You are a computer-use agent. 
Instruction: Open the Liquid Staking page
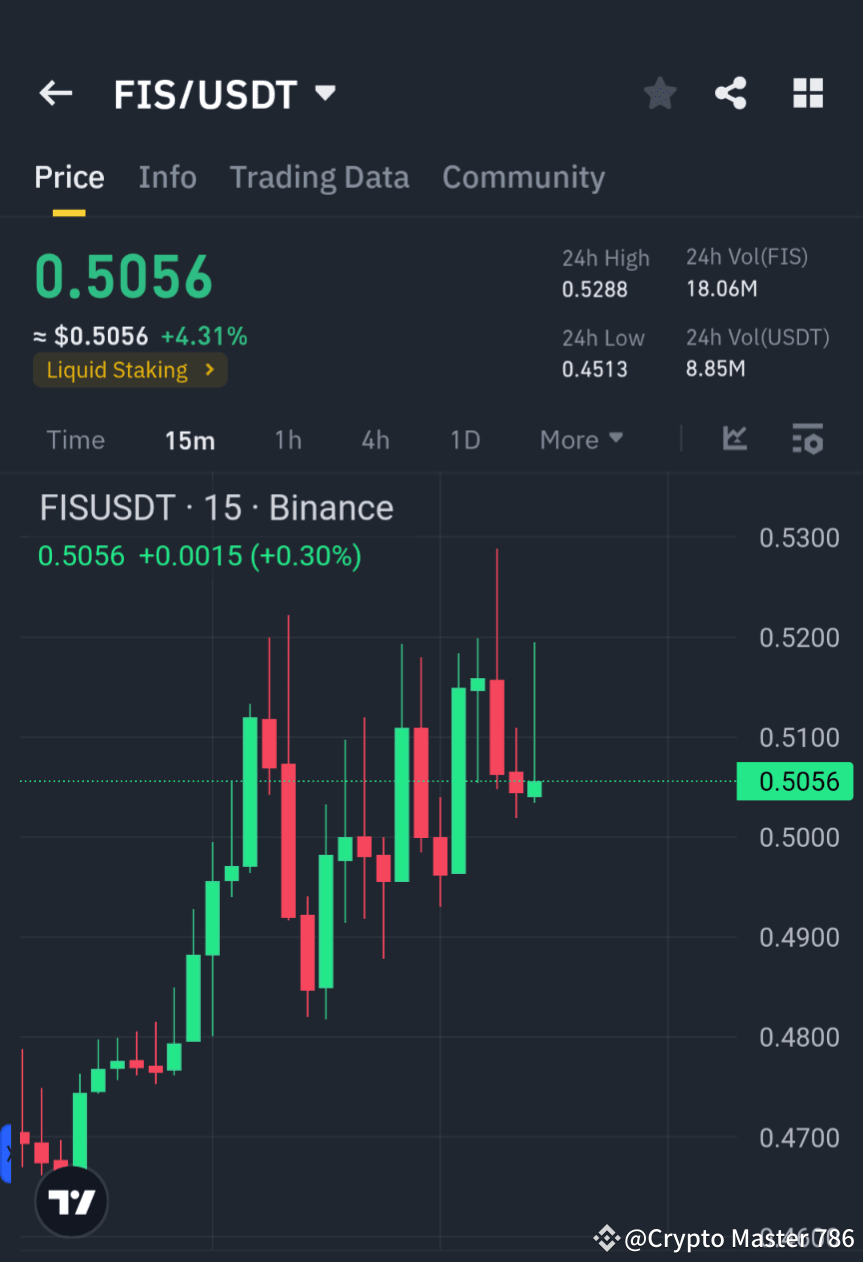tap(115, 370)
